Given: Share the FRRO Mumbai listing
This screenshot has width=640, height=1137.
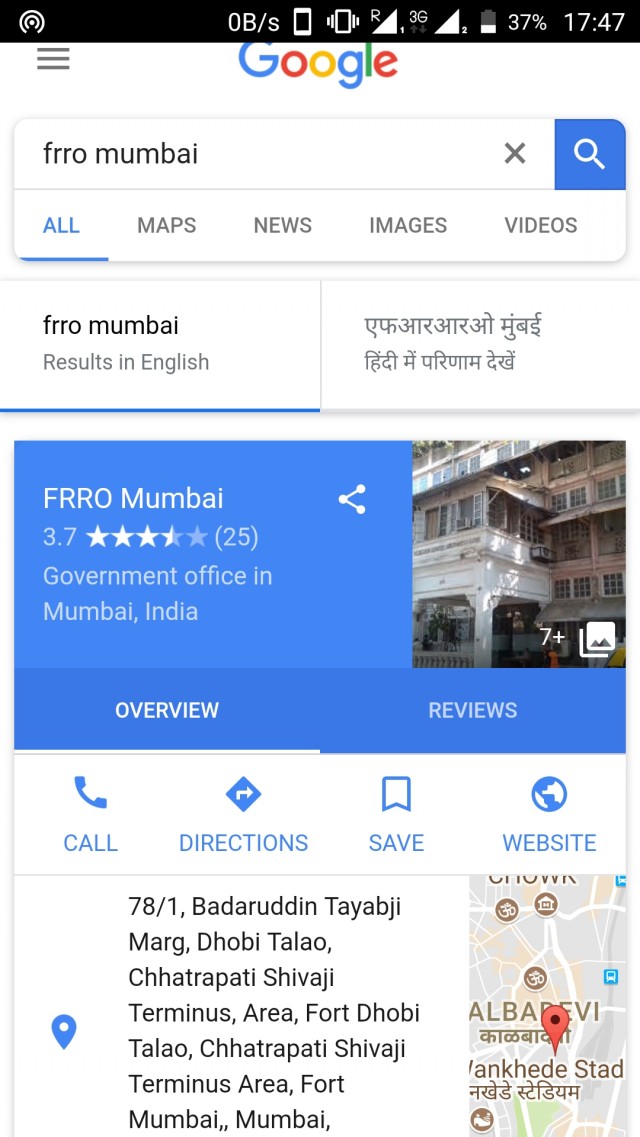Looking at the screenshot, I should coord(352,500).
